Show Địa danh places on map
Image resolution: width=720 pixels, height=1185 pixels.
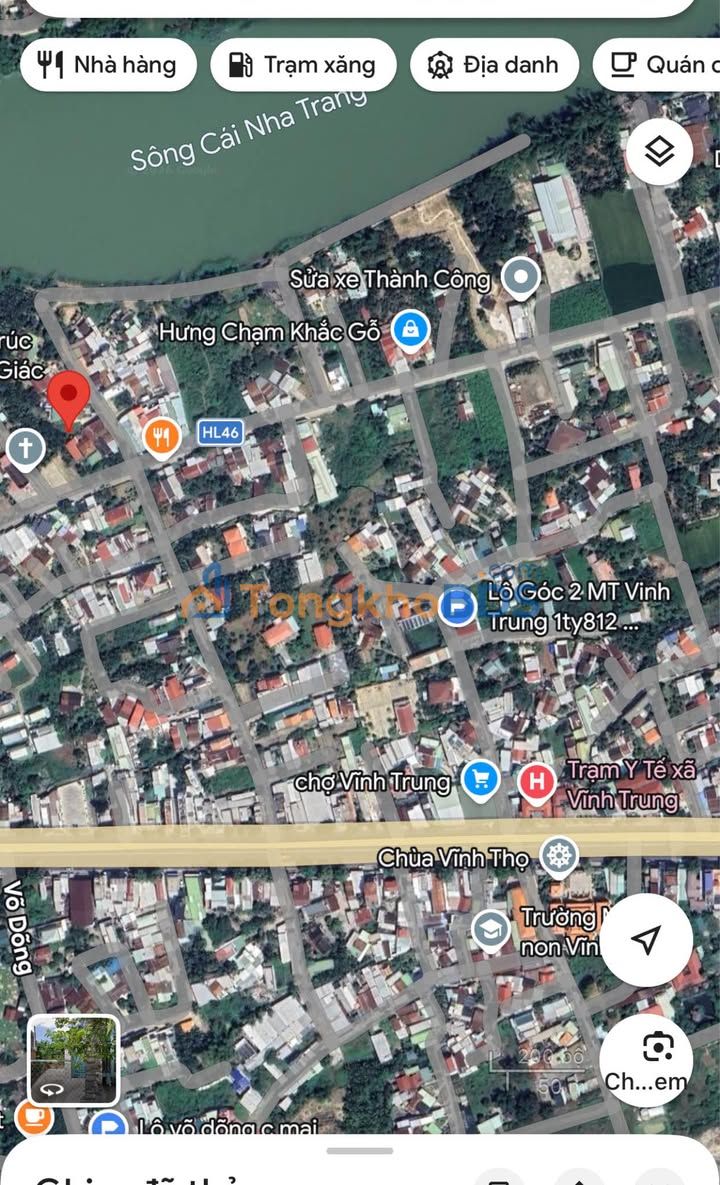[x=494, y=65]
